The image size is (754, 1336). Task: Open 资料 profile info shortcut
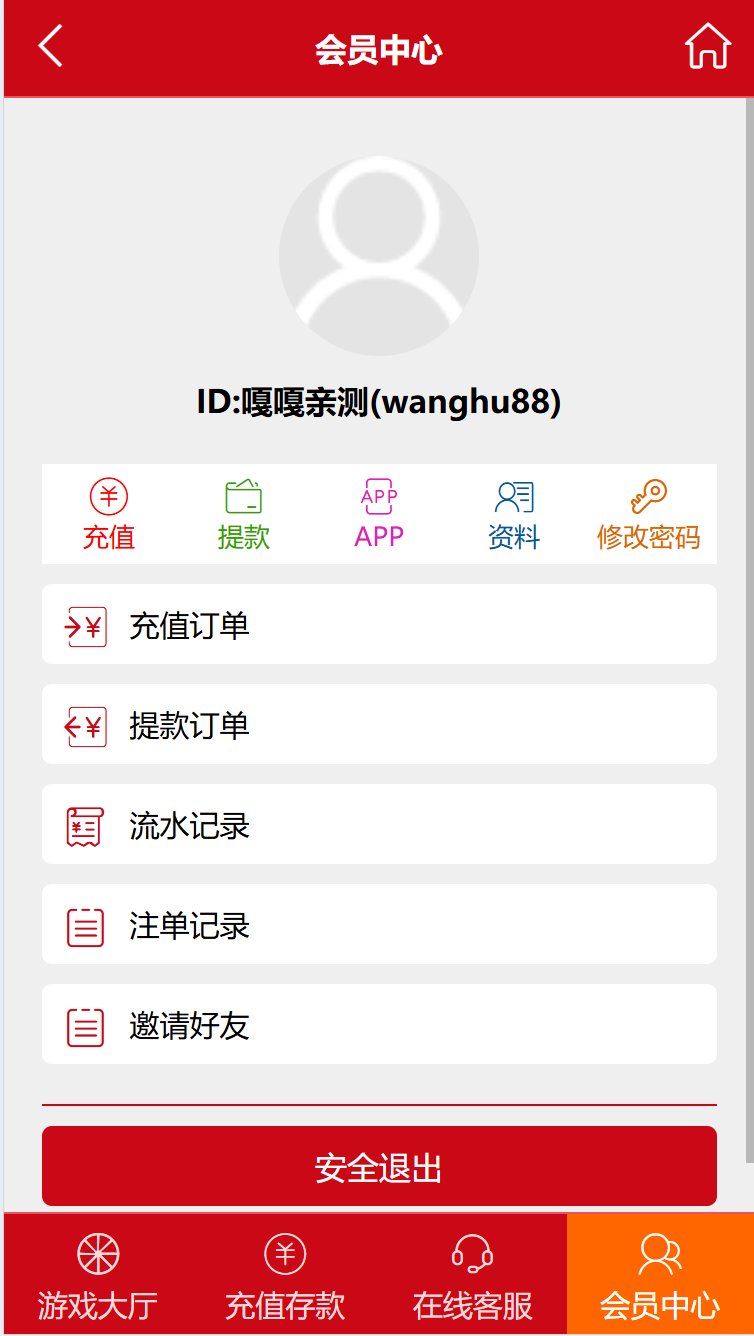pyautogui.click(x=514, y=514)
